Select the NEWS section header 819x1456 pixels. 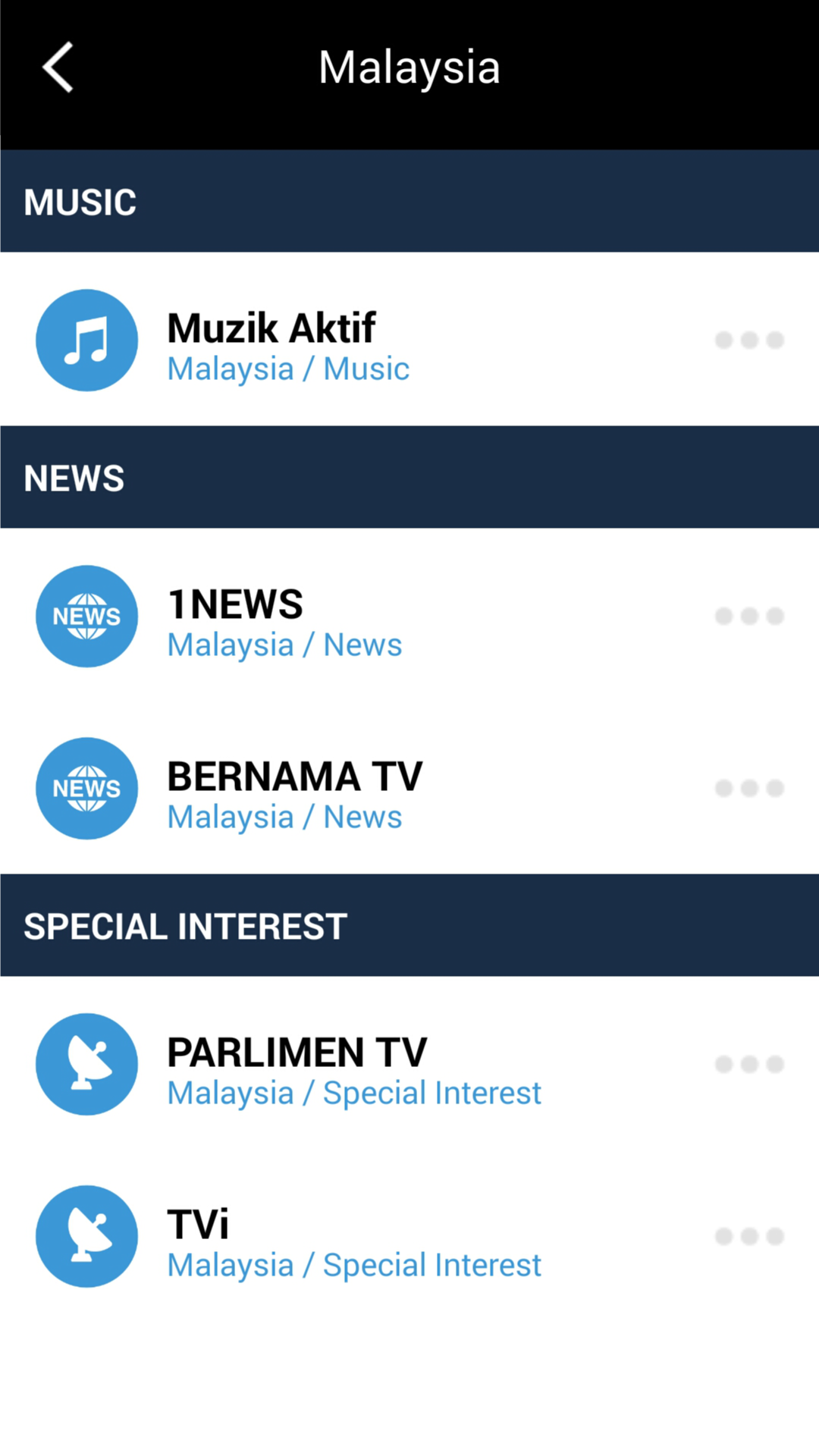(74, 477)
